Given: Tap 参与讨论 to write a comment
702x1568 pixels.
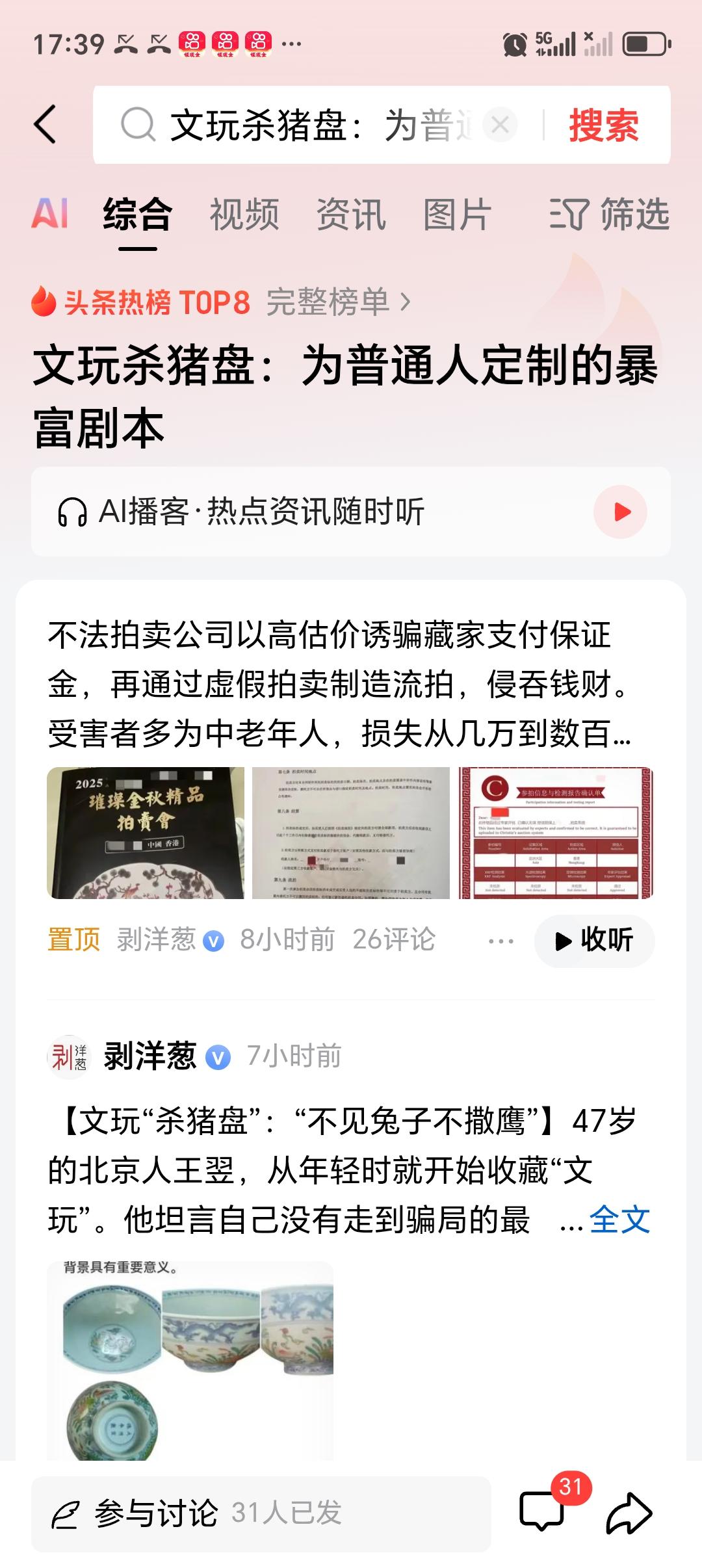Looking at the screenshot, I should pyautogui.click(x=156, y=1515).
